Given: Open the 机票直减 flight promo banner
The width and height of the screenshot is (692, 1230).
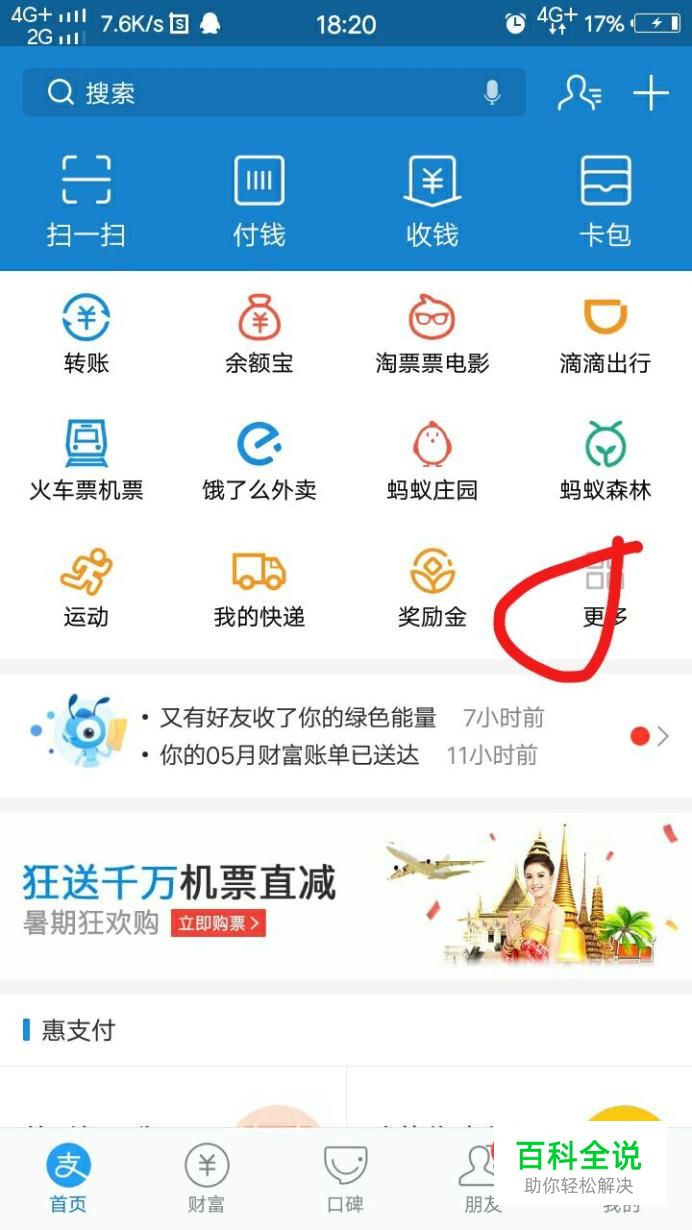Looking at the screenshot, I should 346,895.
